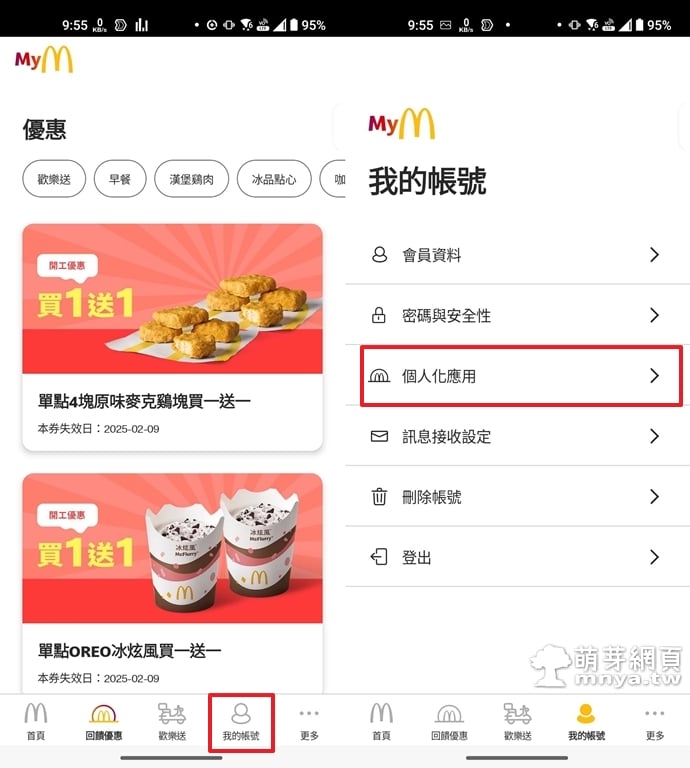Select the 早餐 filter chip
The height and width of the screenshot is (768, 690).
[x=120, y=180]
